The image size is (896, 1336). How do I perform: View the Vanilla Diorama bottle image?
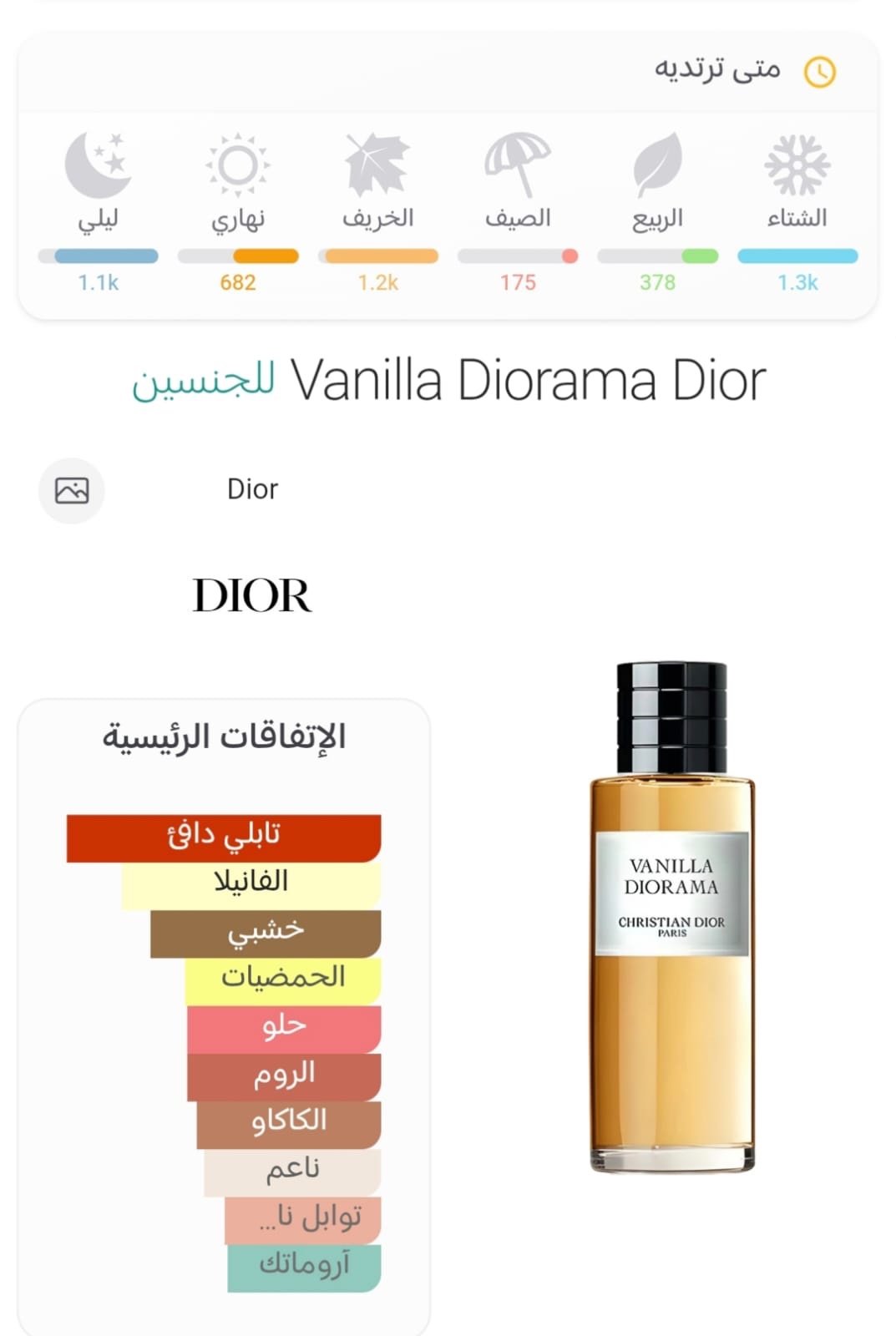point(672,917)
